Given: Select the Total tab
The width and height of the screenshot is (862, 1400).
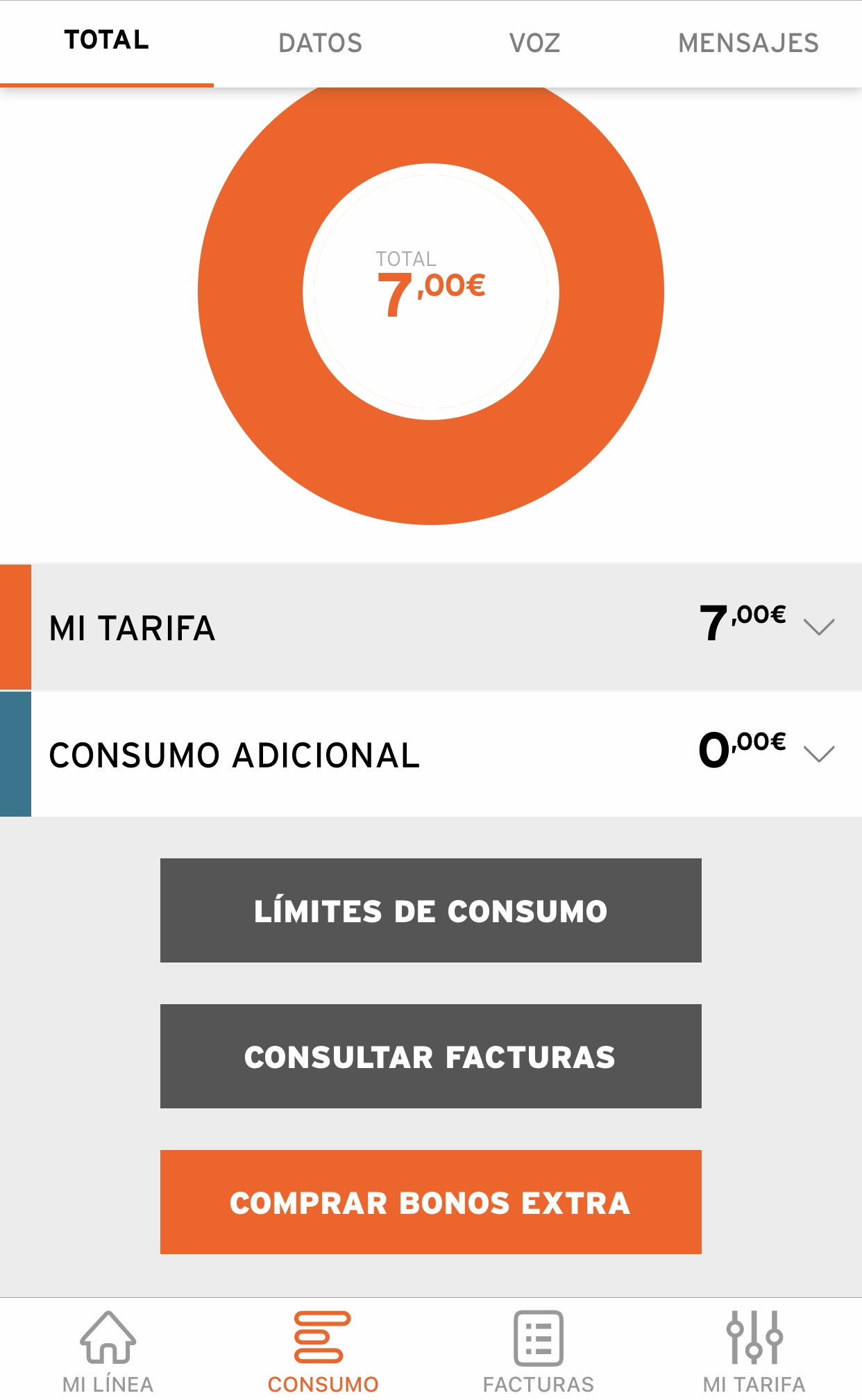Looking at the screenshot, I should click(x=107, y=40).
